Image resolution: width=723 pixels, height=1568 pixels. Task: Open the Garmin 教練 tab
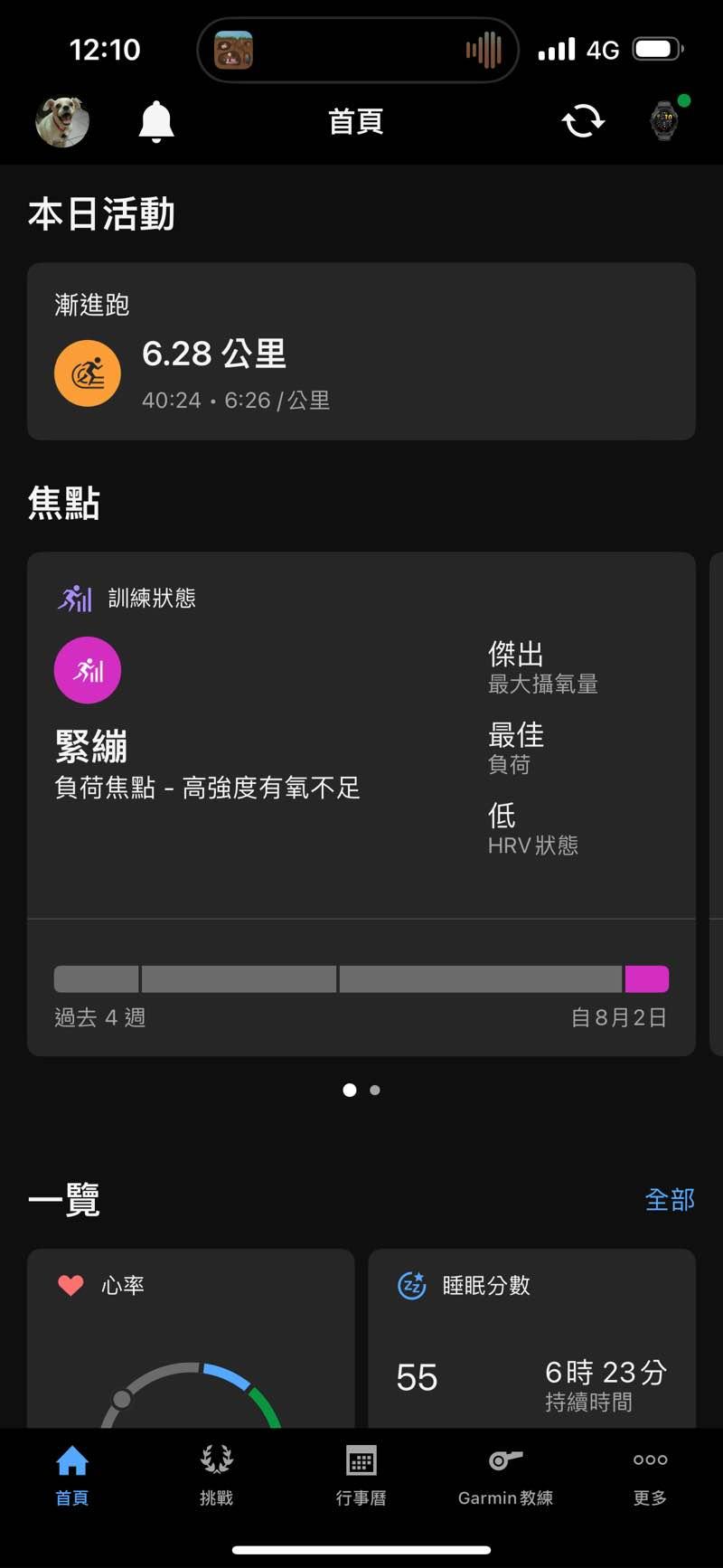pyautogui.click(x=505, y=1475)
